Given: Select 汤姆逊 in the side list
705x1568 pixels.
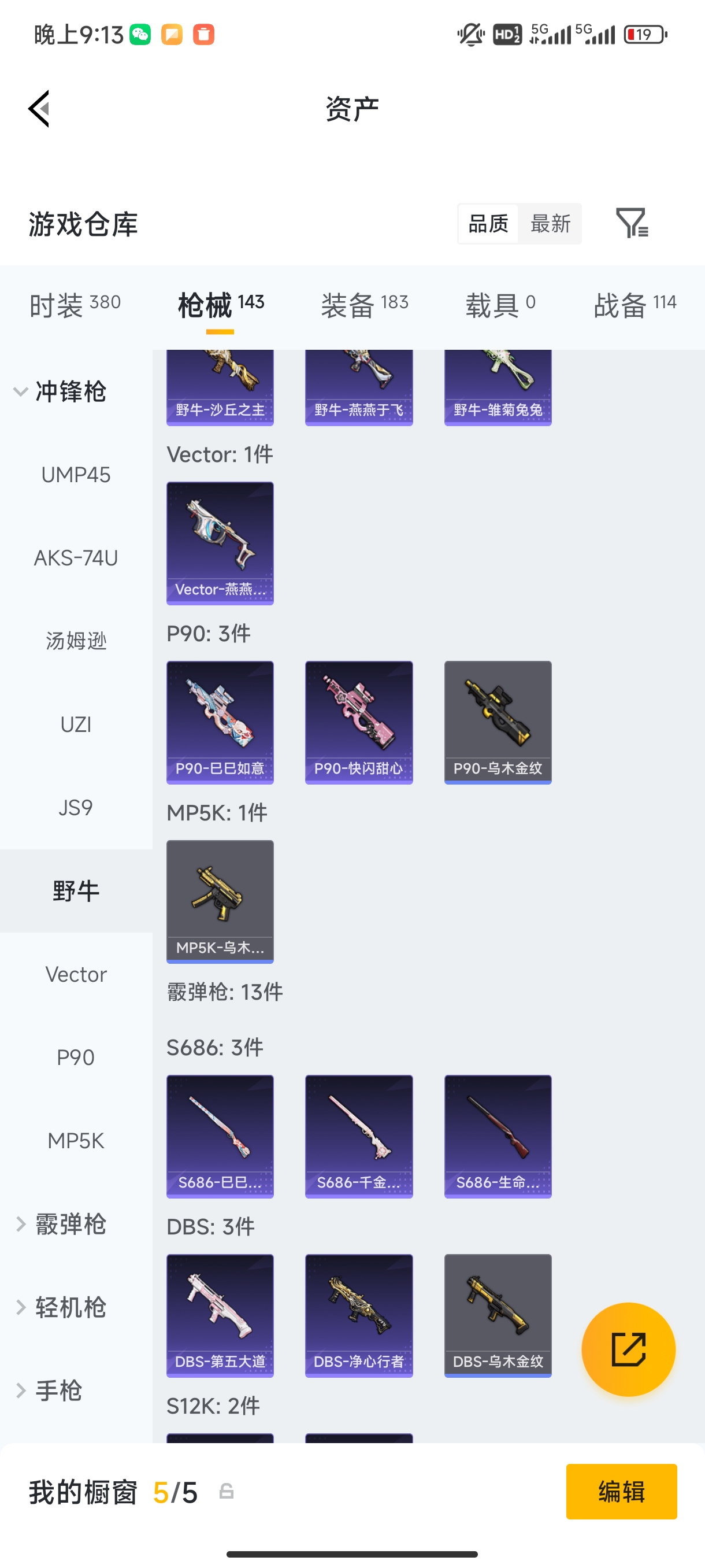Looking at the screenshot, I should coord(76,641).
